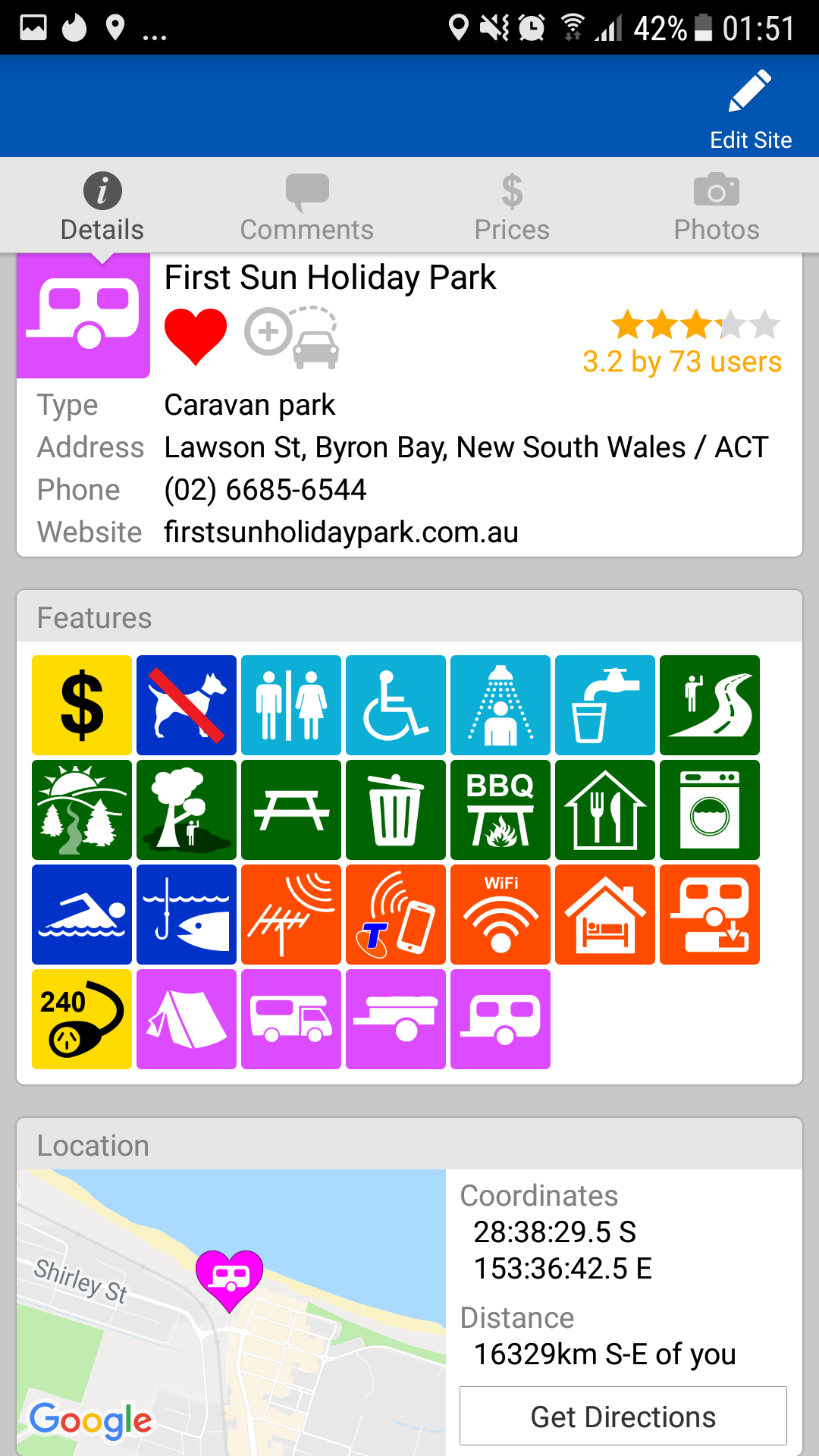The height and width of the screenshot is (1456, 819).
Task: Open the location map preview
Action: [231, 1312]
